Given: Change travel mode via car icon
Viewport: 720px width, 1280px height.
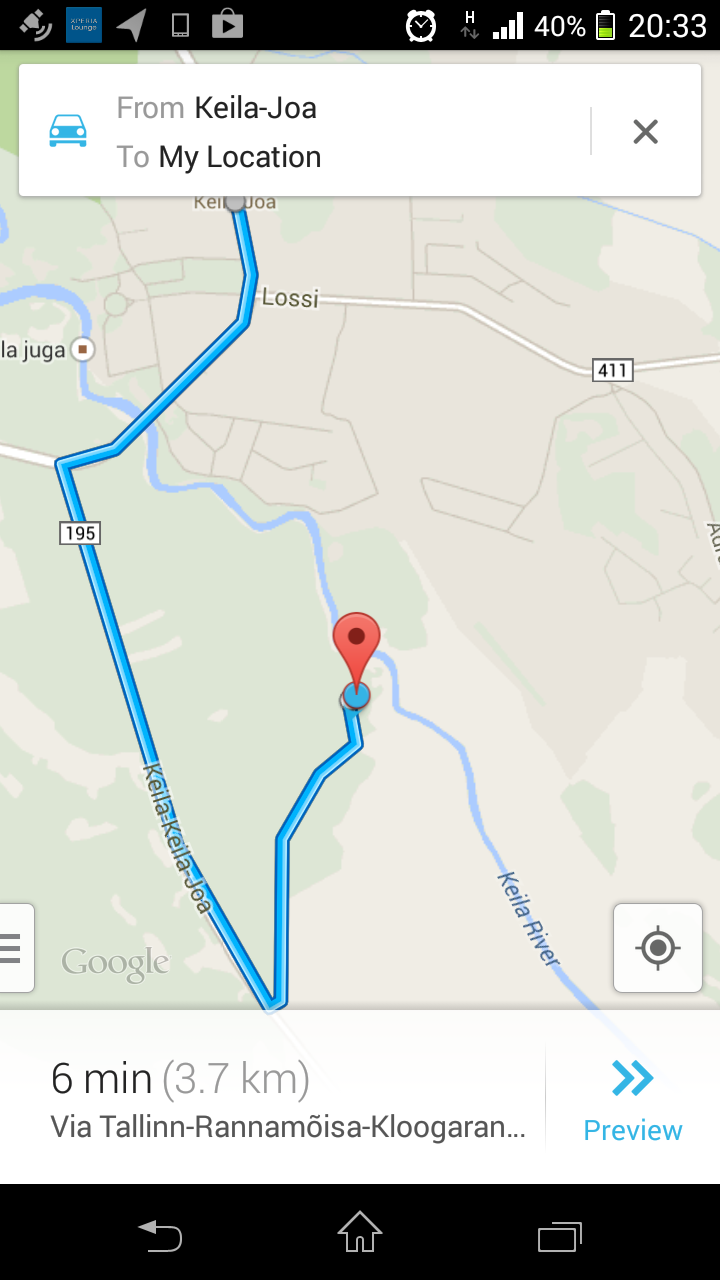Looking at the screenshot, I should [68, 131].
